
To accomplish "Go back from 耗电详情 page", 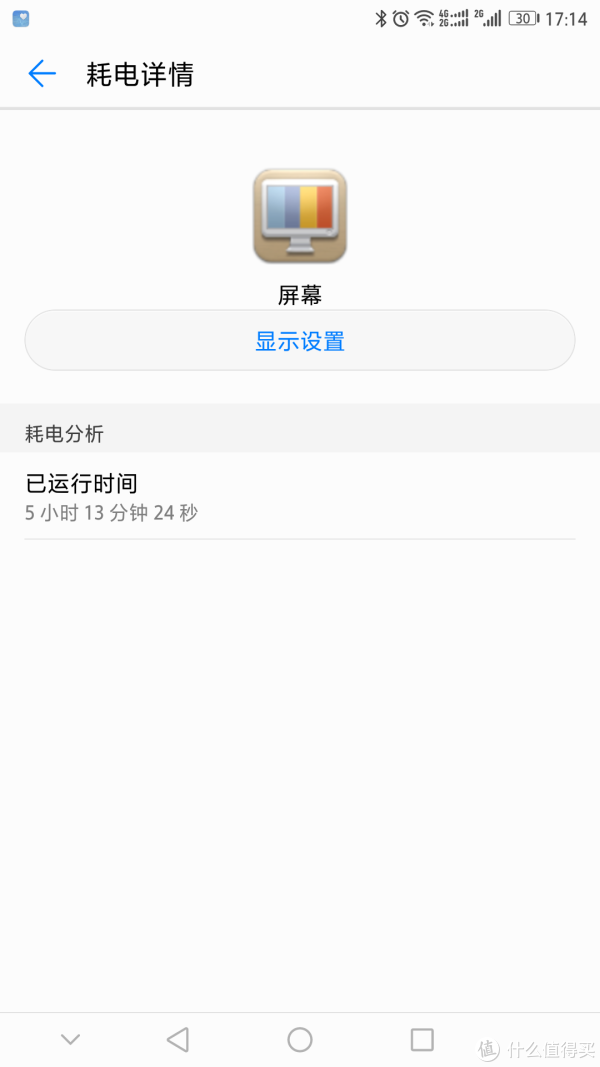I will click(x=41, y=73).
